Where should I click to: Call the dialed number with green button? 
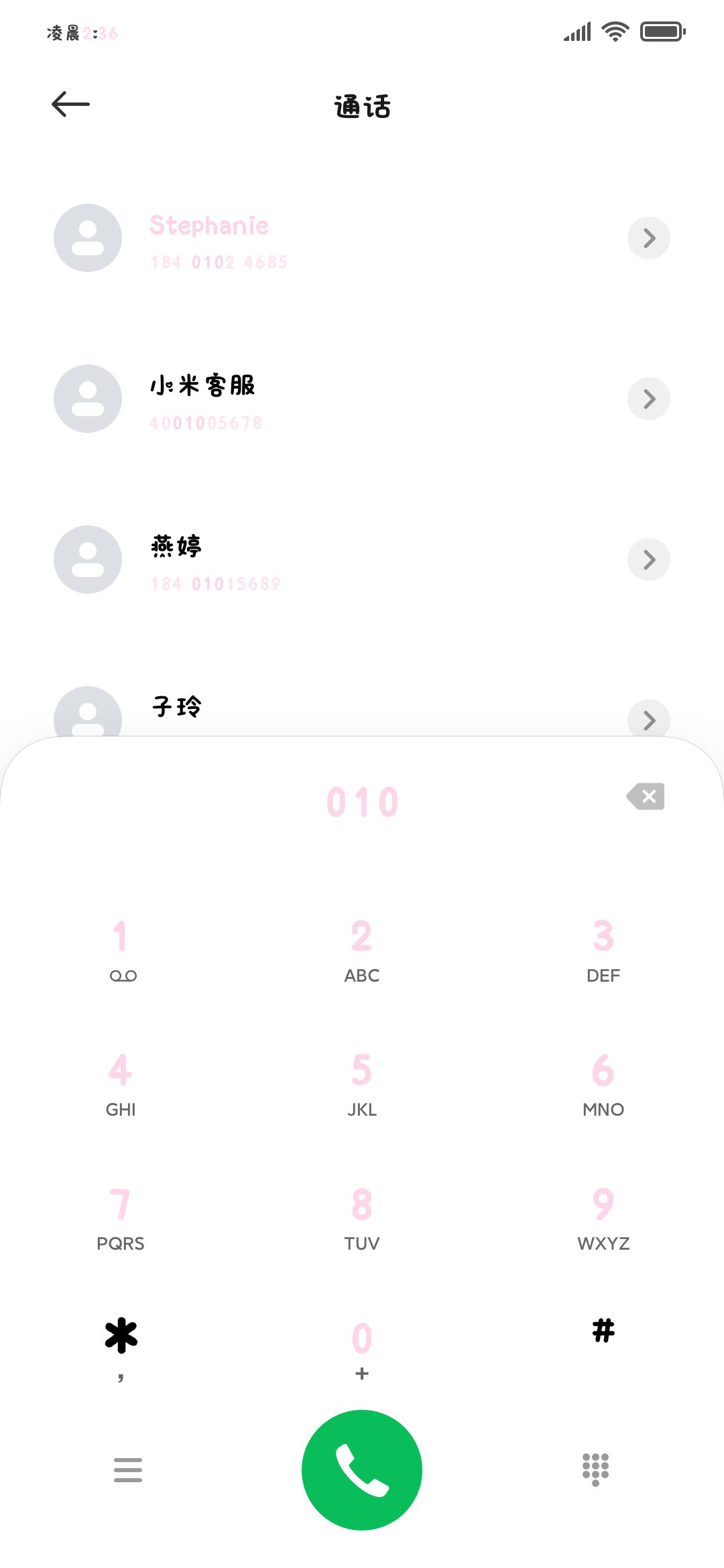click(x=362, y=1470)
